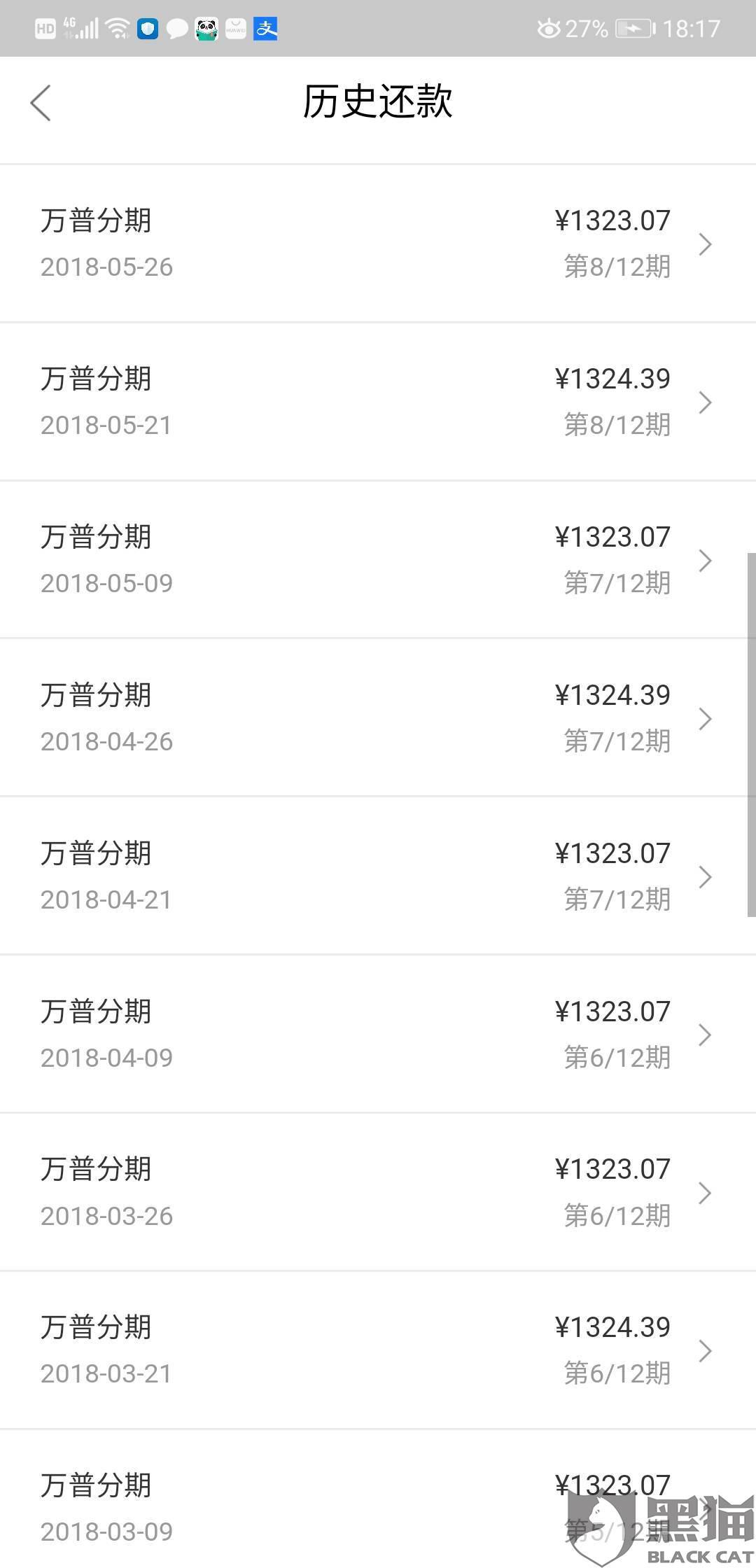Image resolution: width=756 pixels, height=1568 pixels.
Task: Open the 2018-05-26 repayment record
Action: tap(378, 244)
